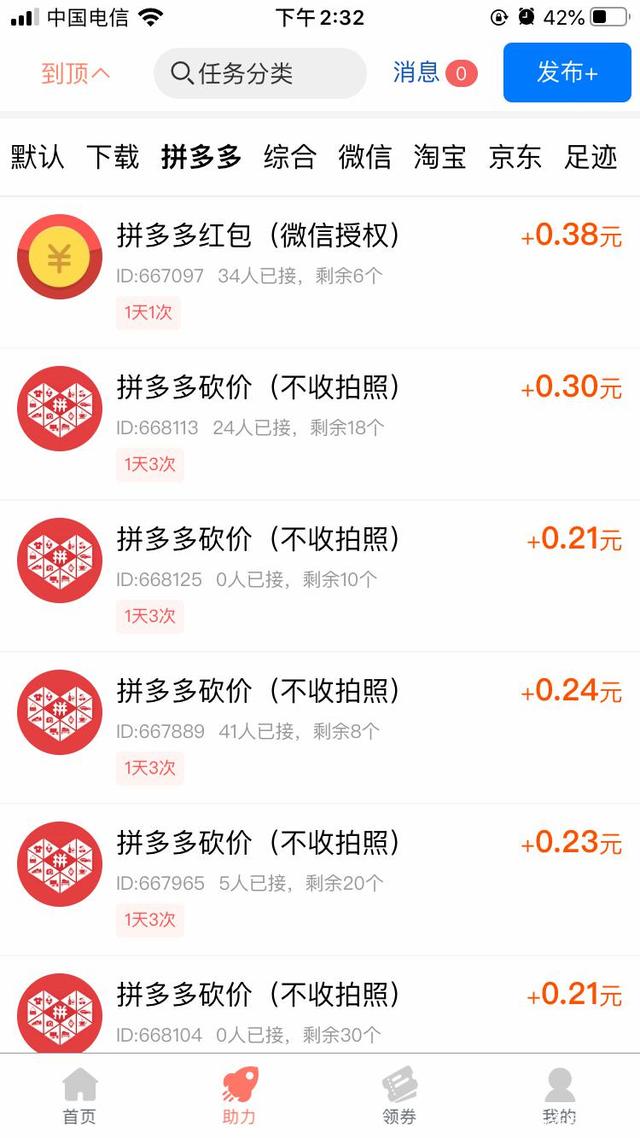Switch to the 京东 tab
This screenshot has width=640, height=1138.
coord(514,157)
